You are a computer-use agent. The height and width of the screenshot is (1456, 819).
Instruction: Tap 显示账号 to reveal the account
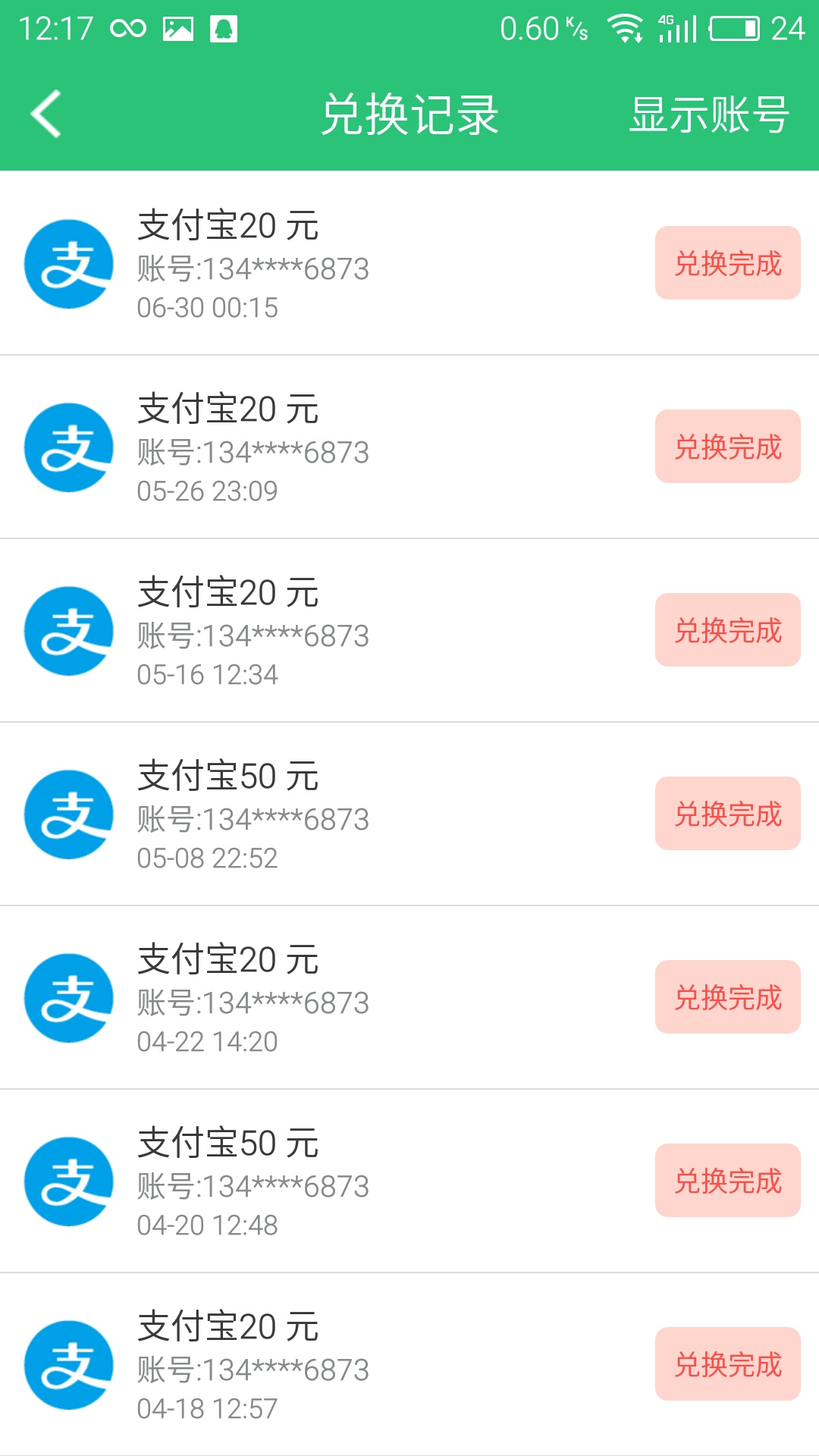pos(709,115)
